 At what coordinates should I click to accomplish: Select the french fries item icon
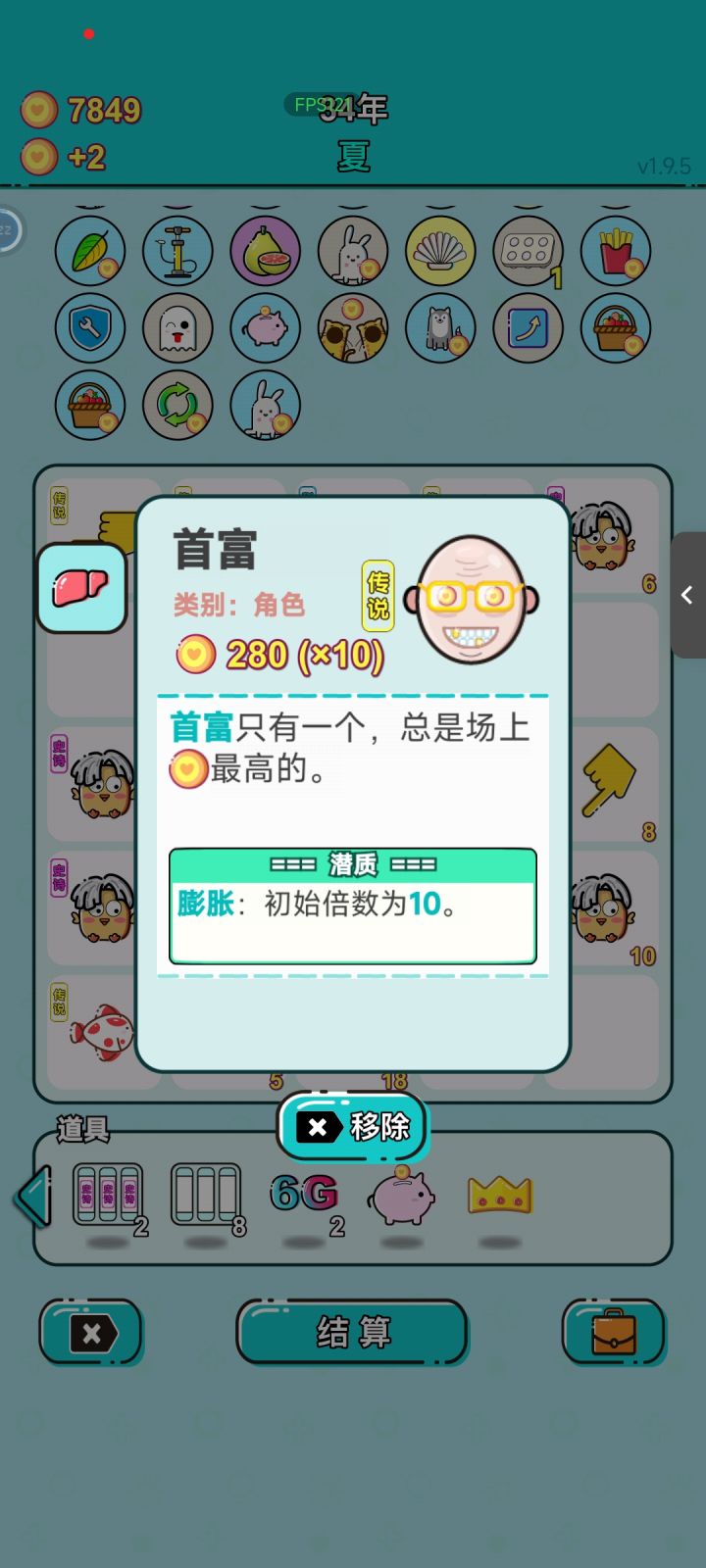(x=616, y=251)
